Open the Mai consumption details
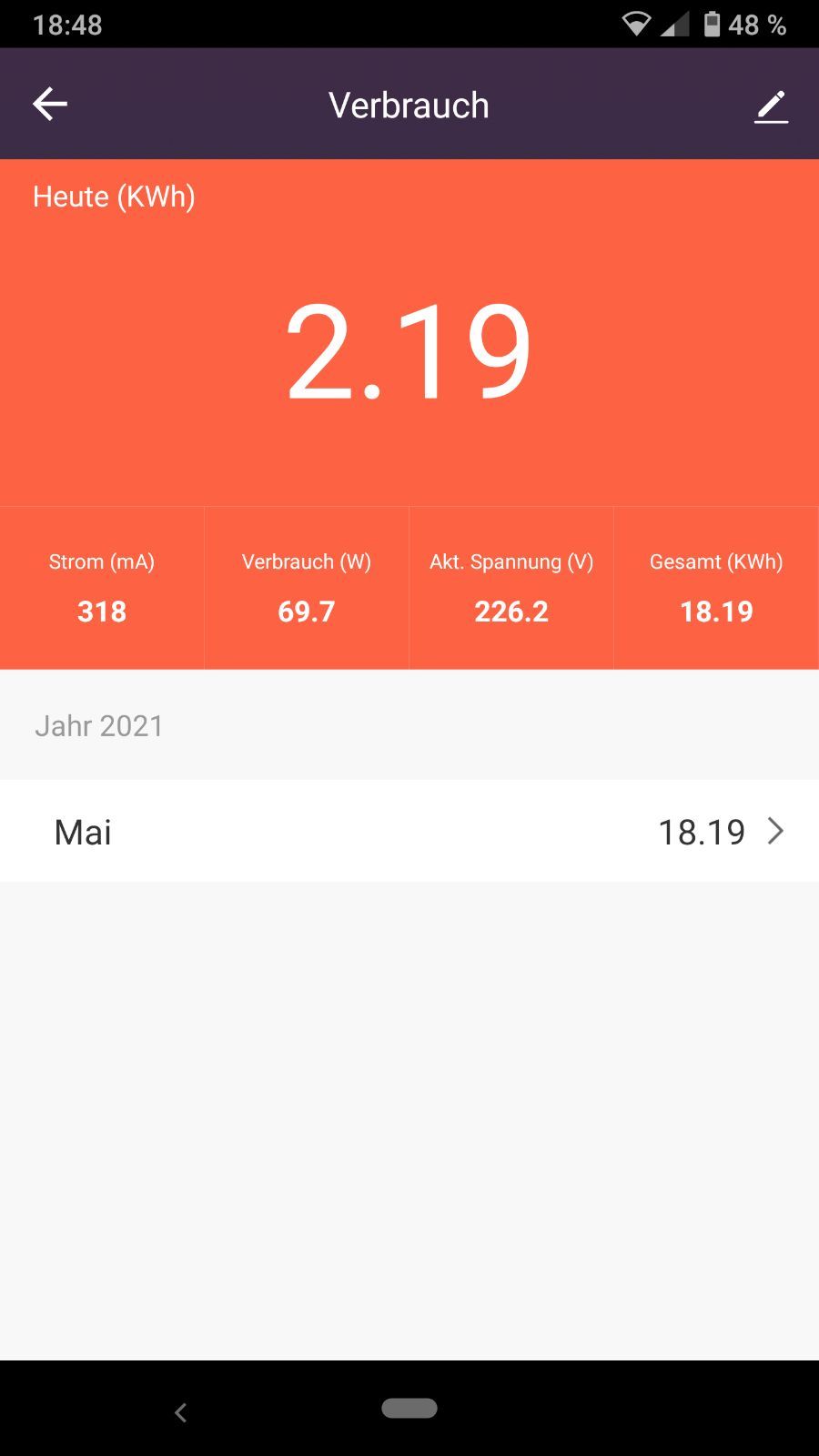This screenshot has width=819, height=1456. coord(409,831)
